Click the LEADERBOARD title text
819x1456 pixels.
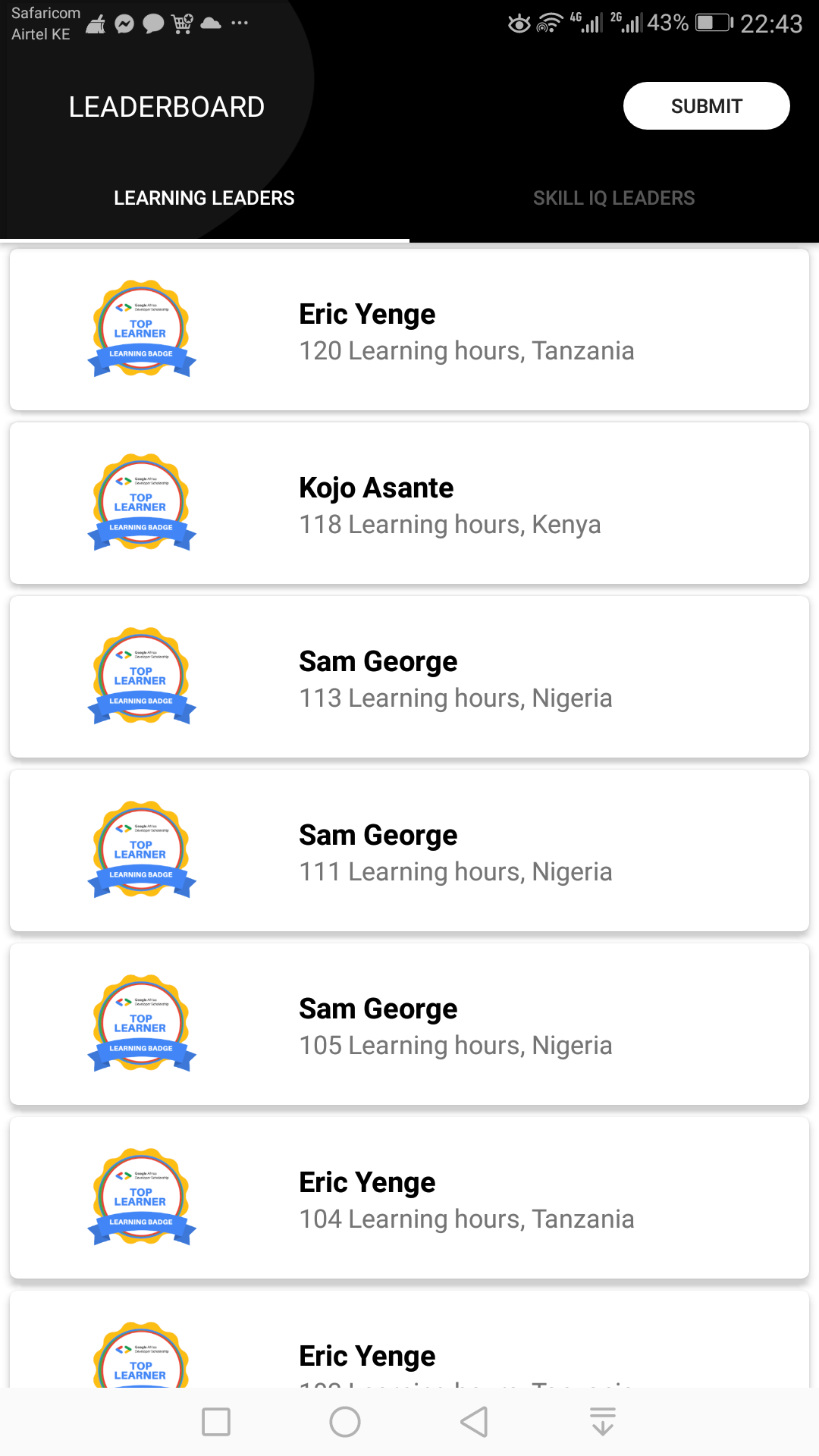point(165,106)
